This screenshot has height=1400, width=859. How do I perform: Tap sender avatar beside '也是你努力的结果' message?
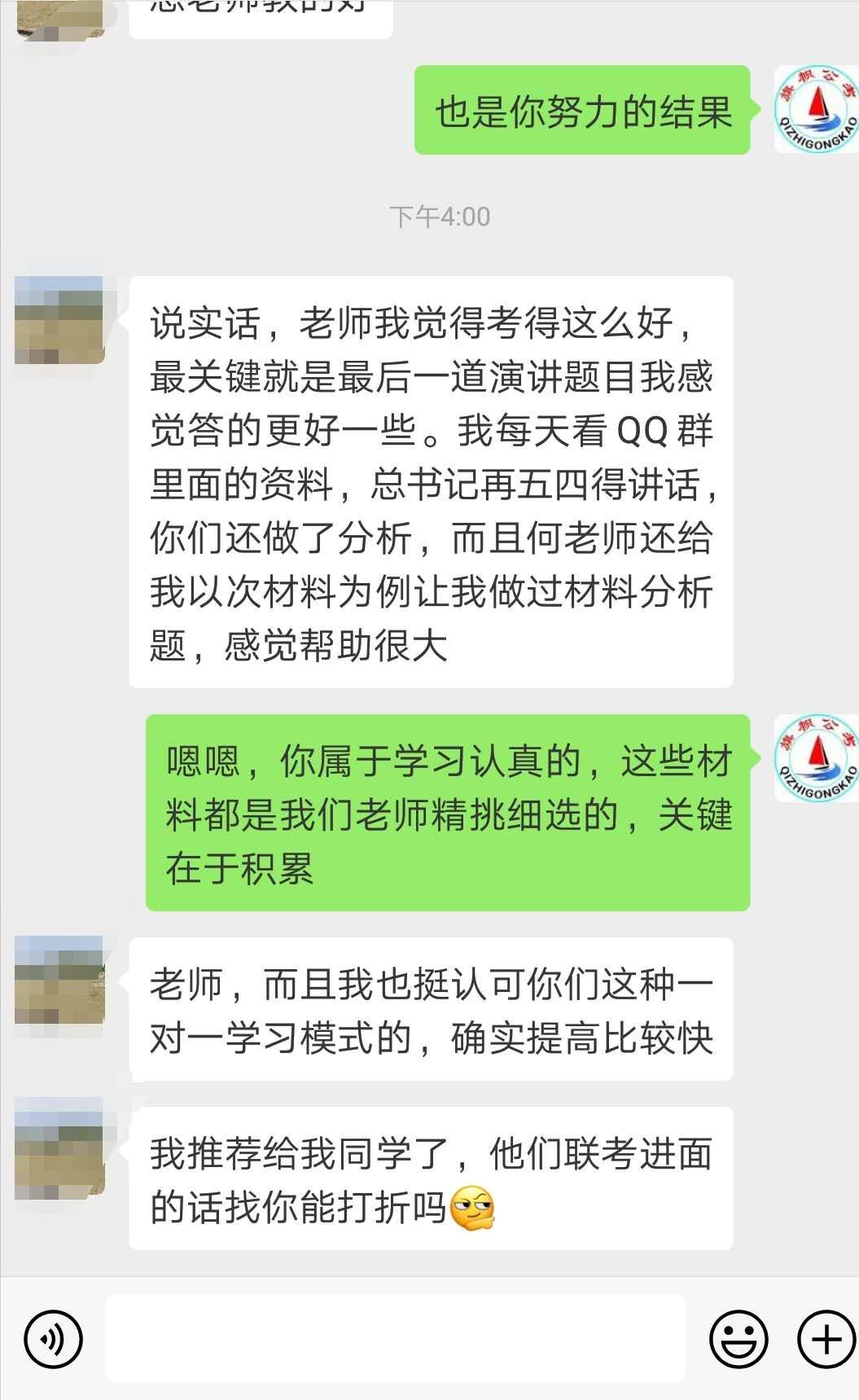pyautogui.click(x=816, y=110)
